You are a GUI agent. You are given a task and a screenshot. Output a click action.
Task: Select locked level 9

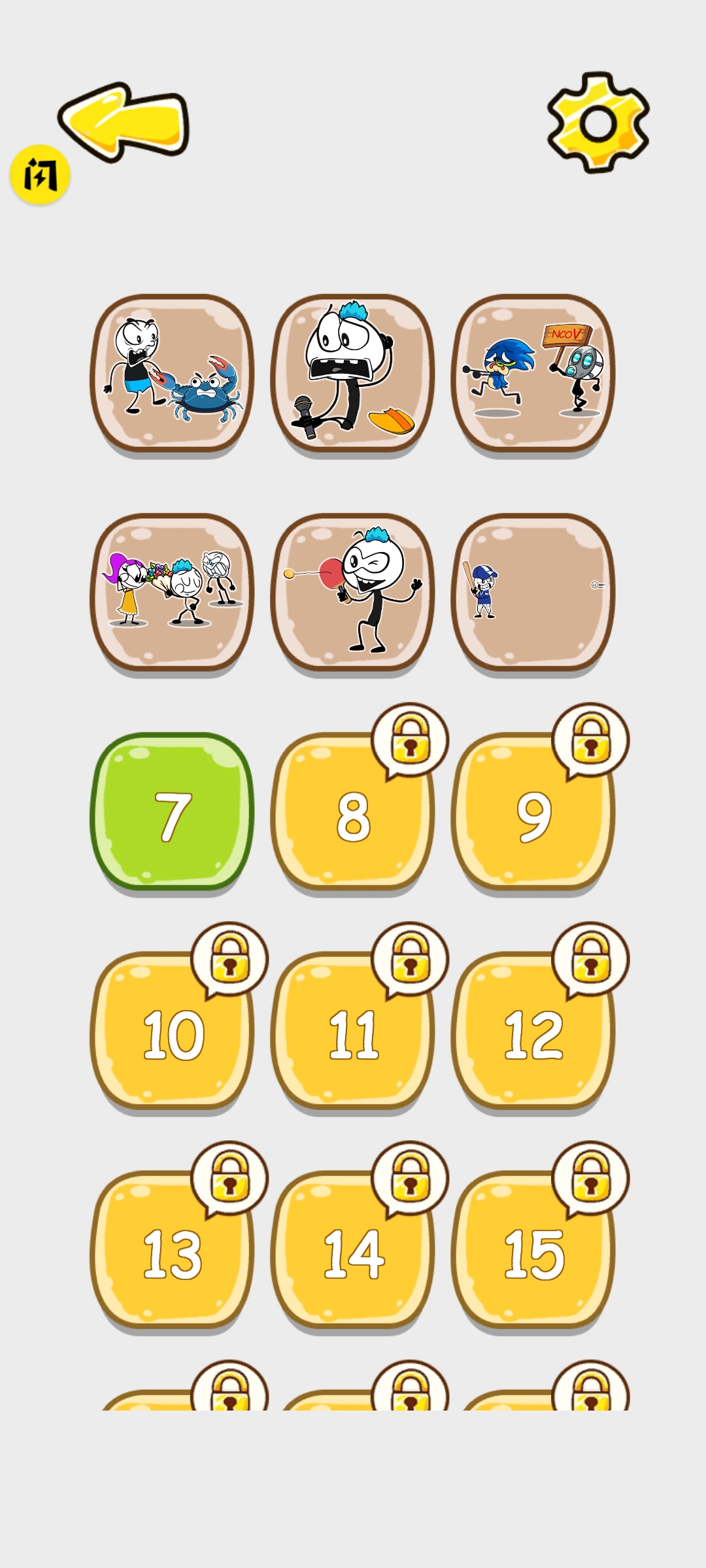point(533,817)
